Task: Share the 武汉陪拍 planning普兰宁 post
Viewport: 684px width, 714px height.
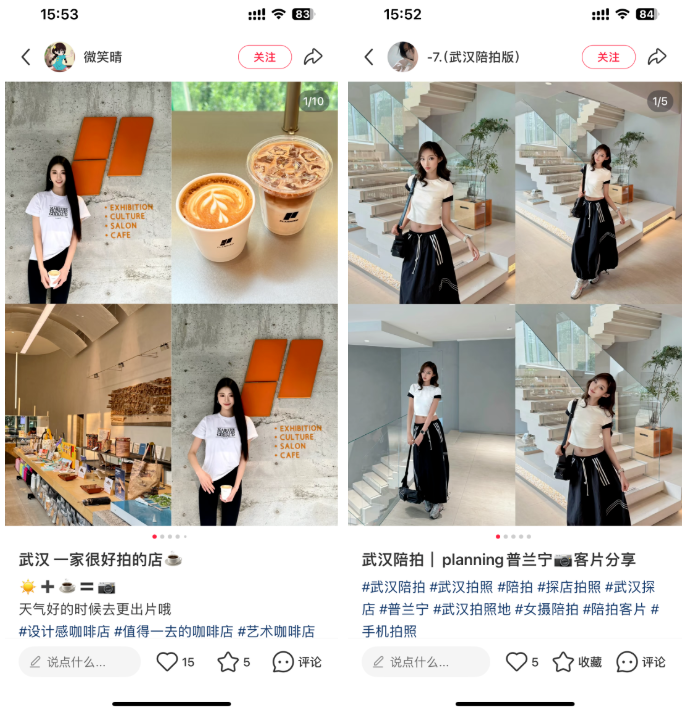Action: click(657, 57)
